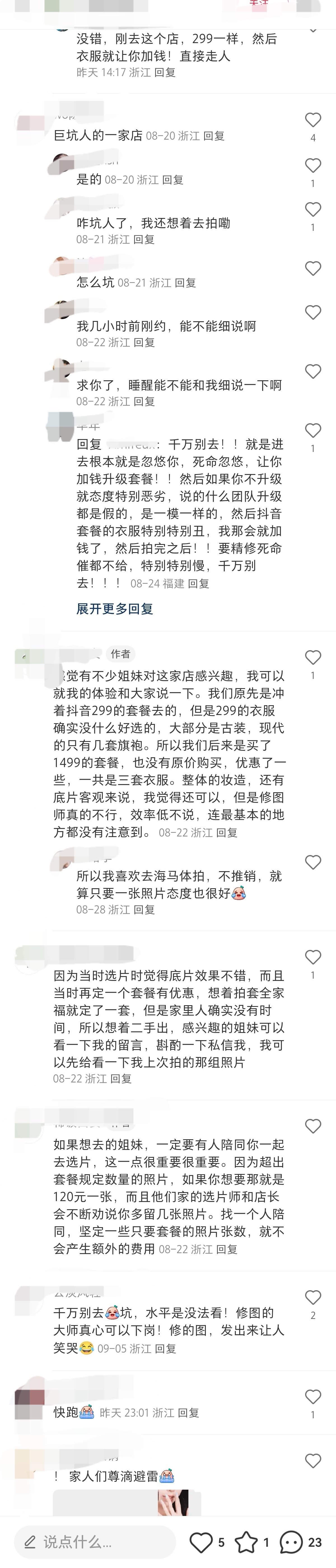Like the comment about 120元一张 photos
Image resolution: width=336 pixels, height=1568 pixels.
pyautogui.click(x=313, y=1126)
